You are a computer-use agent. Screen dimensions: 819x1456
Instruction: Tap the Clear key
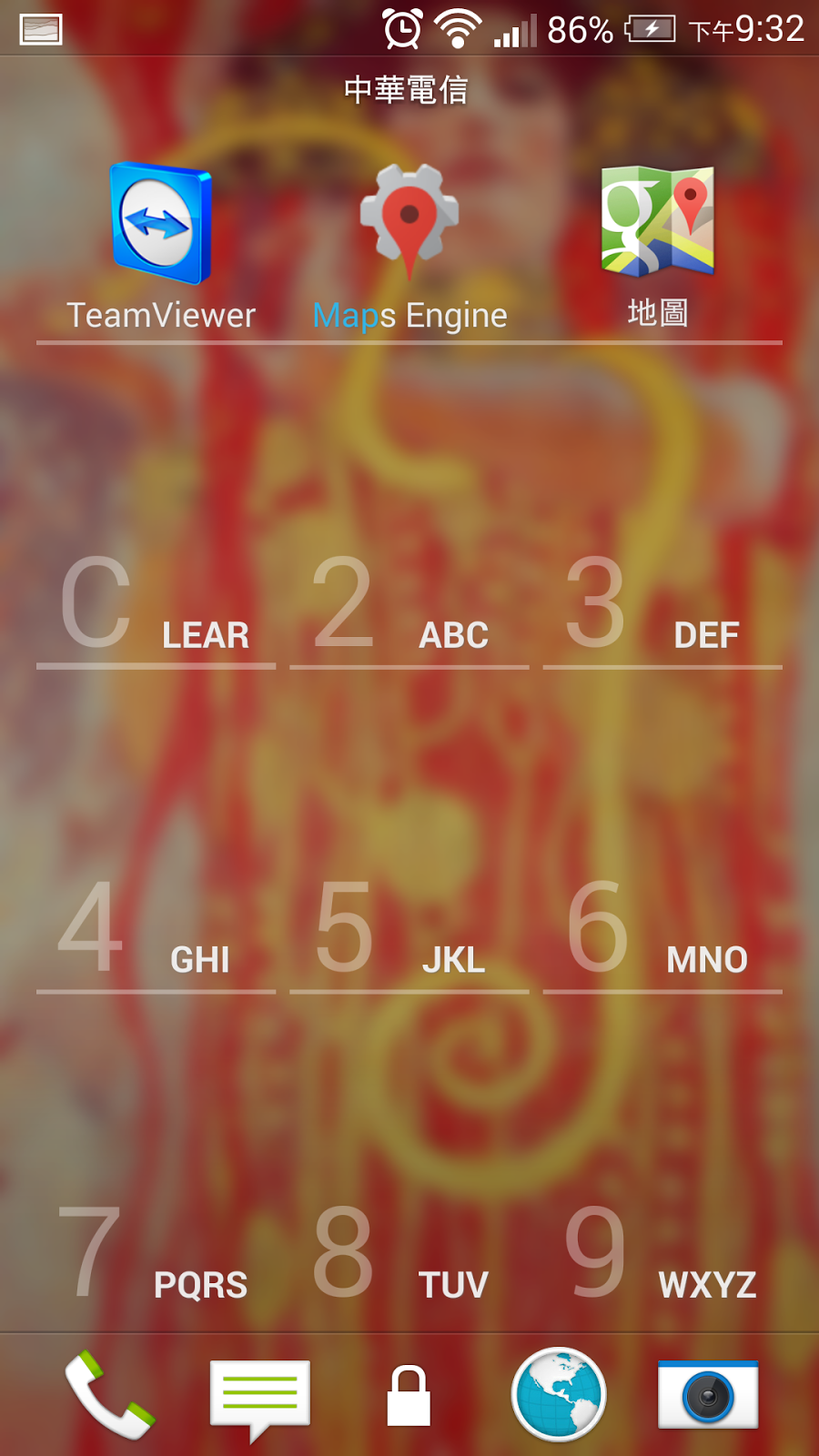tap(156, 607)
